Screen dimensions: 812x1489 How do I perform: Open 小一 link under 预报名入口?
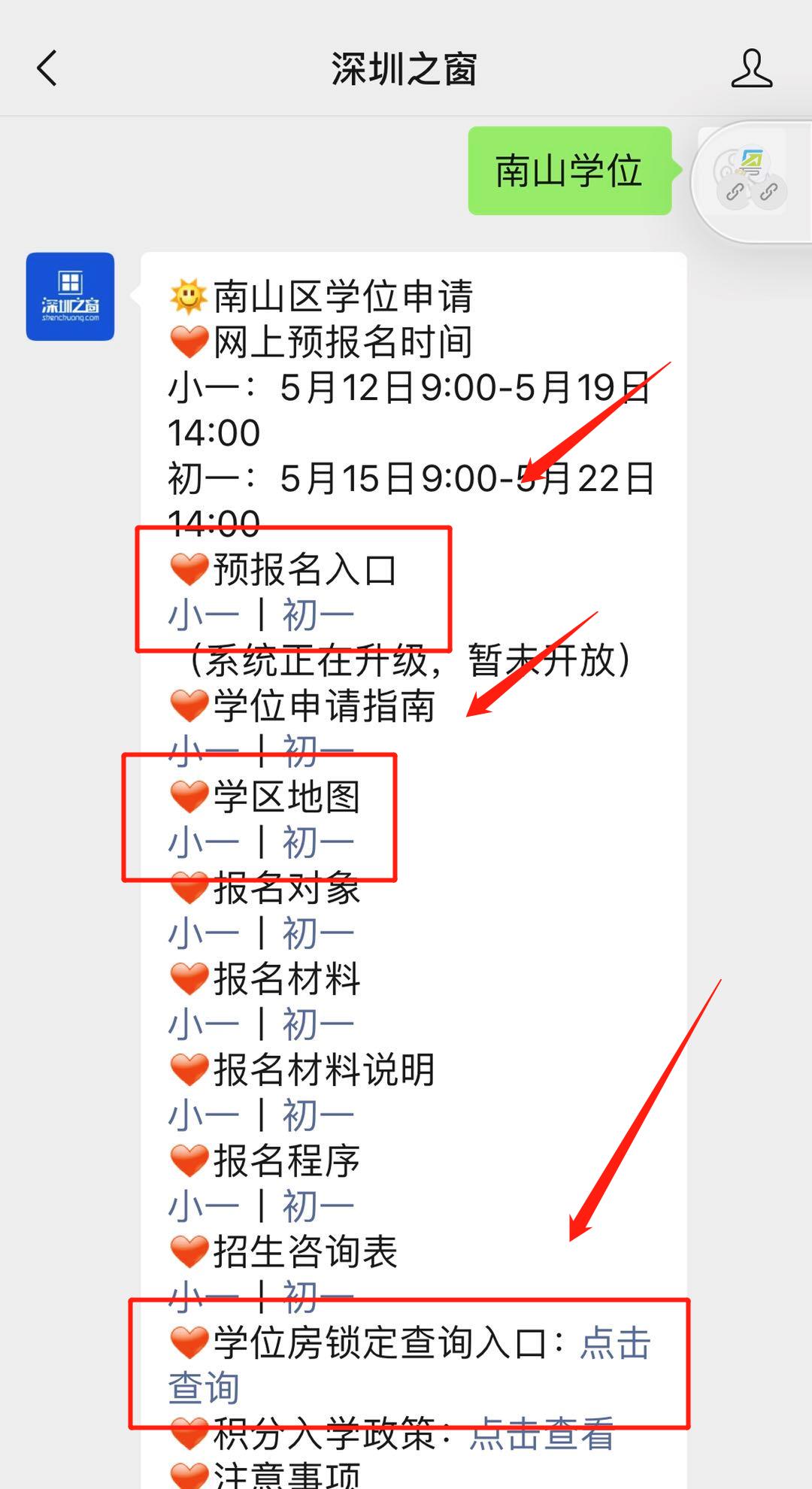pyautogui.click(x=204, y=616)
